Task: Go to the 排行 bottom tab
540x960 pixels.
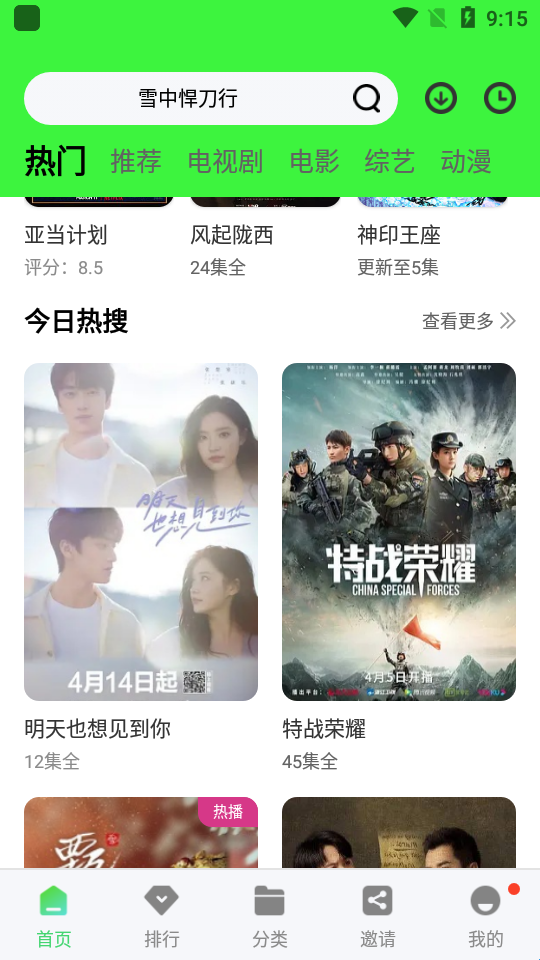Action: 162,916
